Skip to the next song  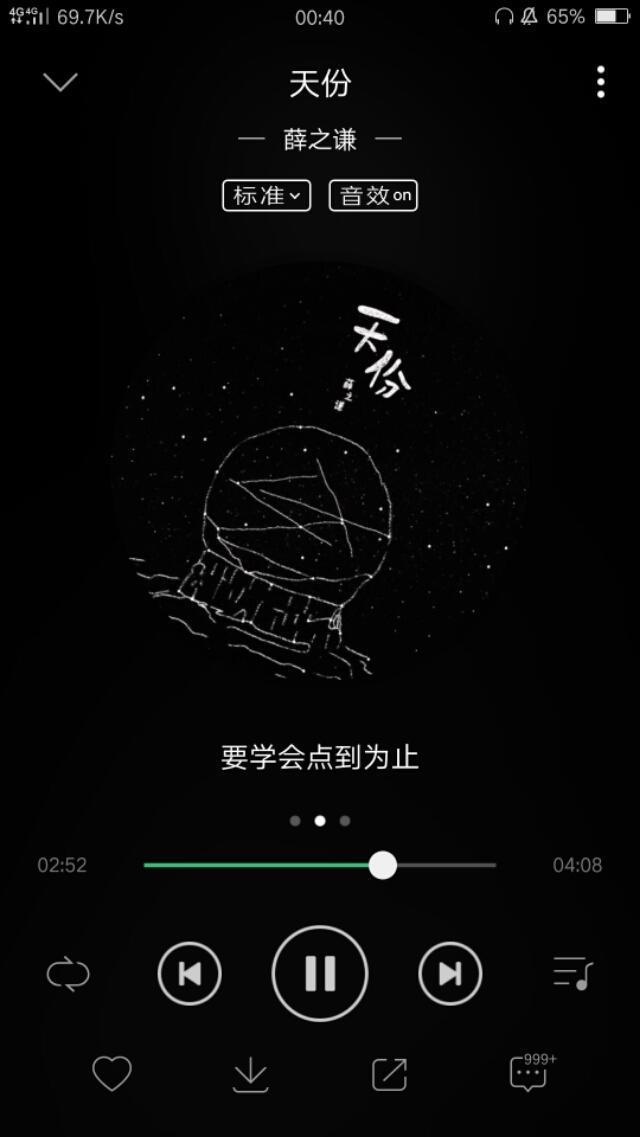(x=450, y=973)
